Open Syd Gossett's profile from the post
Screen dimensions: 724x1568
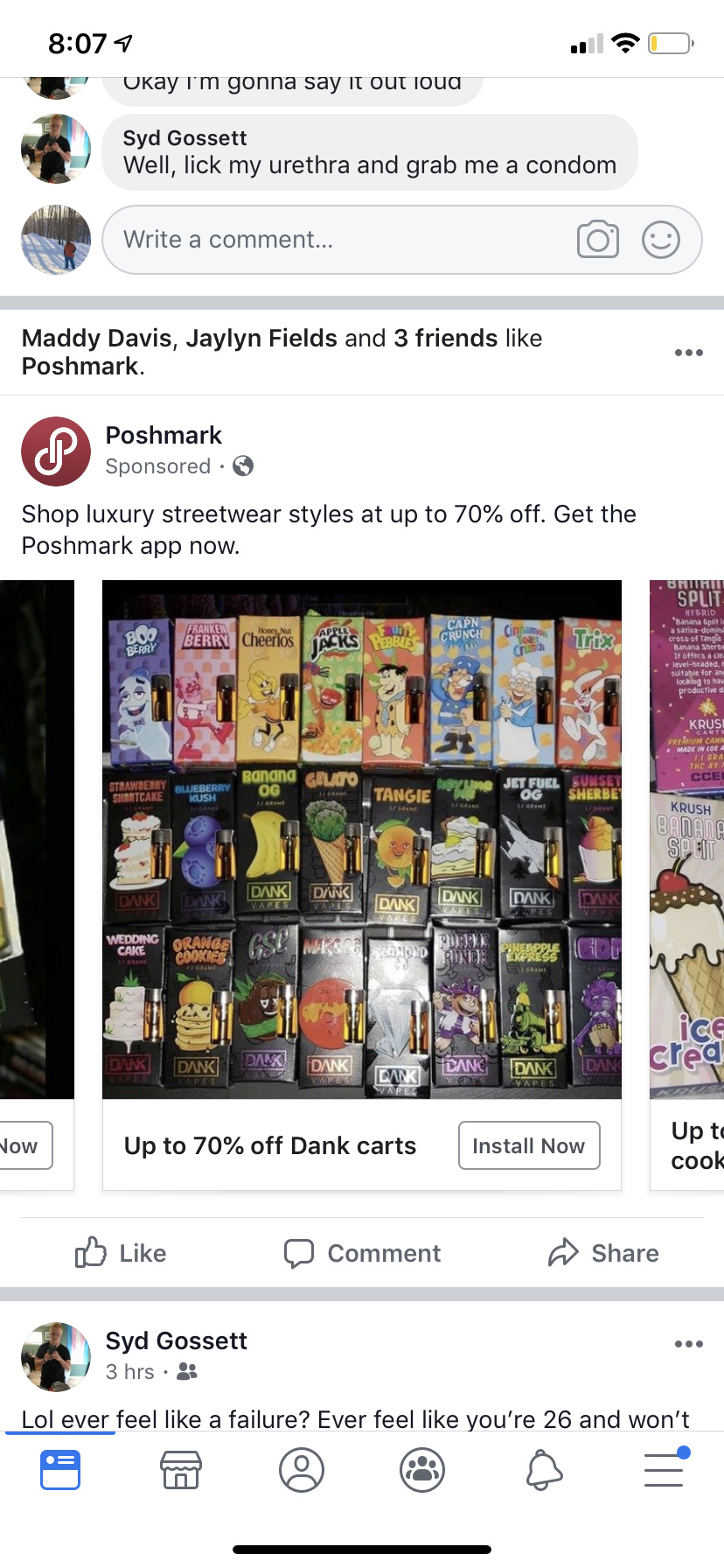(176, 1340)
